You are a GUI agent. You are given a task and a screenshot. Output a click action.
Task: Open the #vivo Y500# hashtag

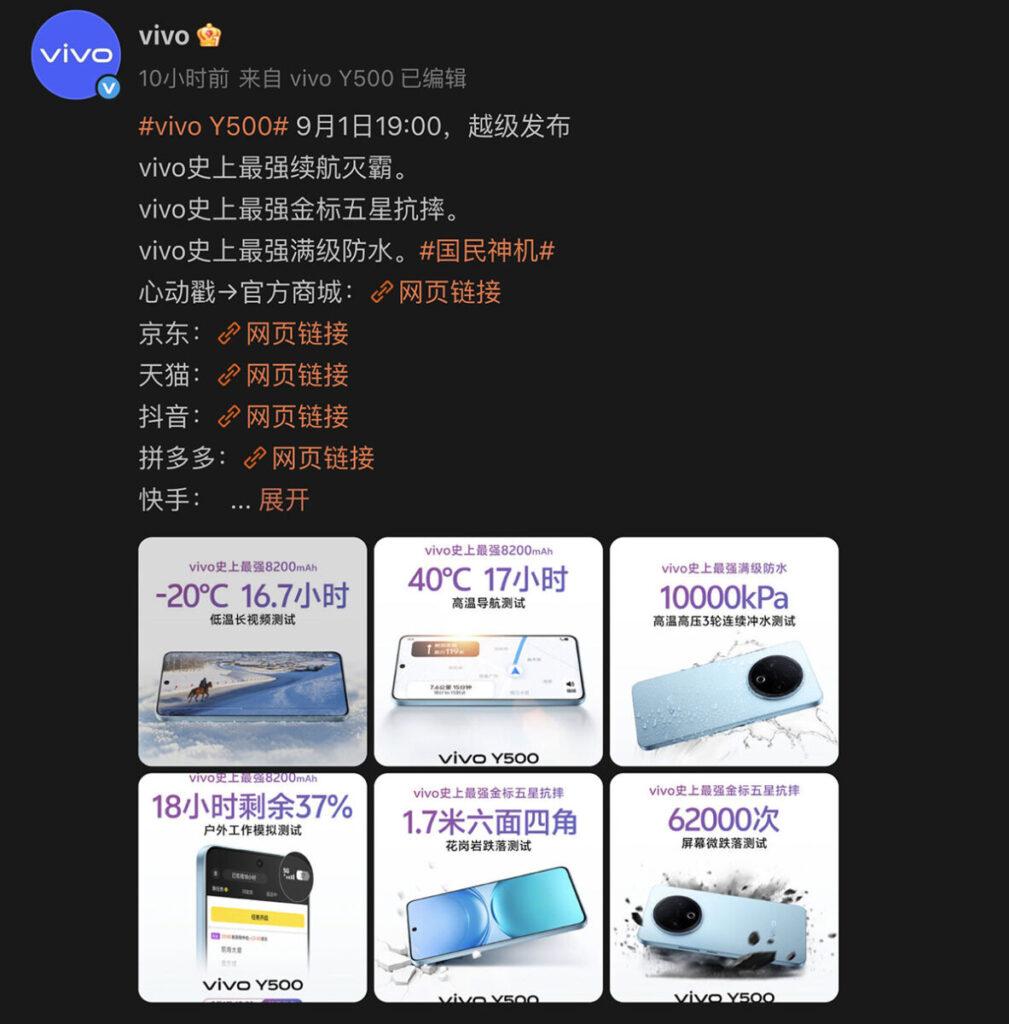point(213,126)
